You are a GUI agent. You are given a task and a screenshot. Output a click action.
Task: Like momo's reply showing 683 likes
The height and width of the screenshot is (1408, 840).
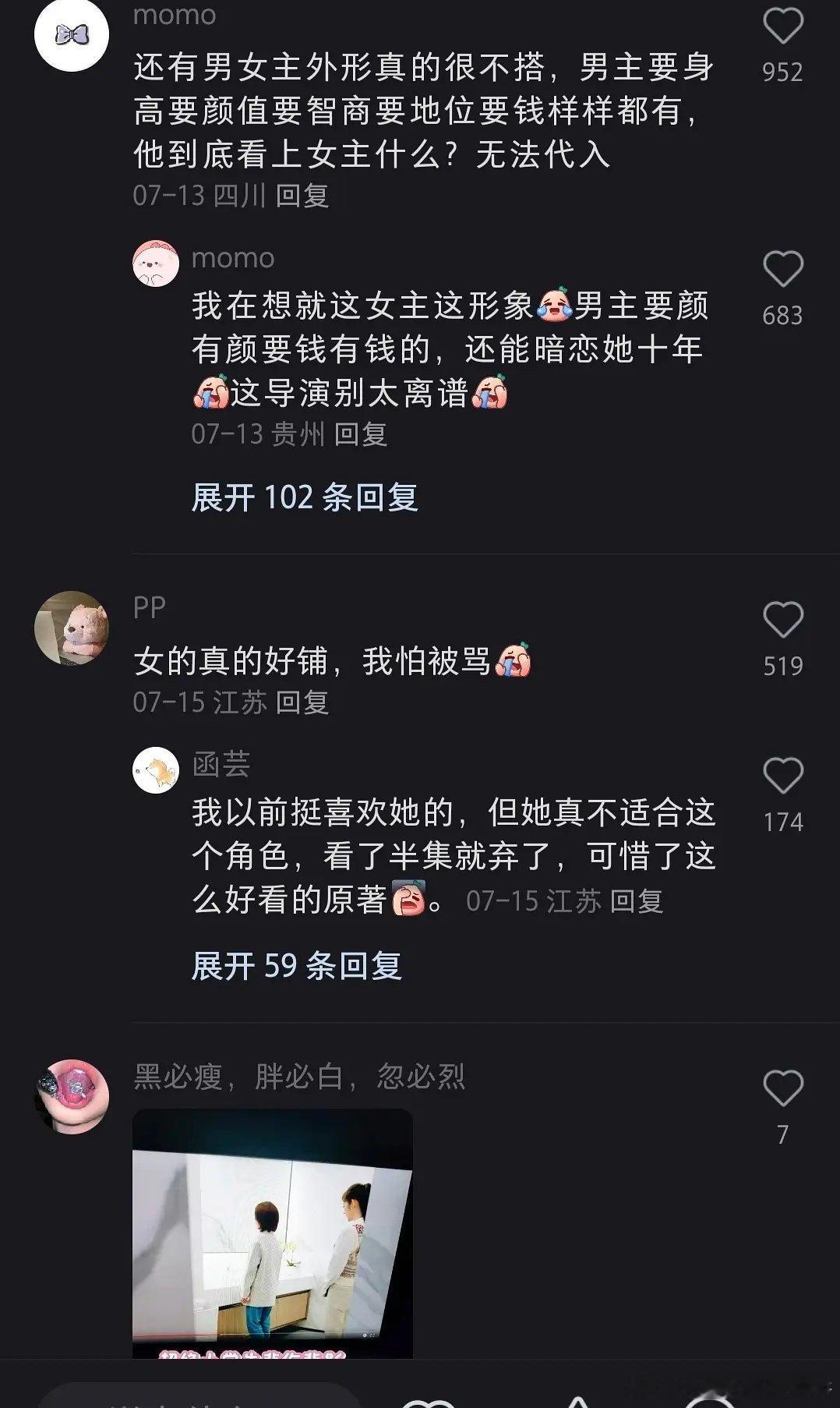pyautogui.click(x=781, y=269)
